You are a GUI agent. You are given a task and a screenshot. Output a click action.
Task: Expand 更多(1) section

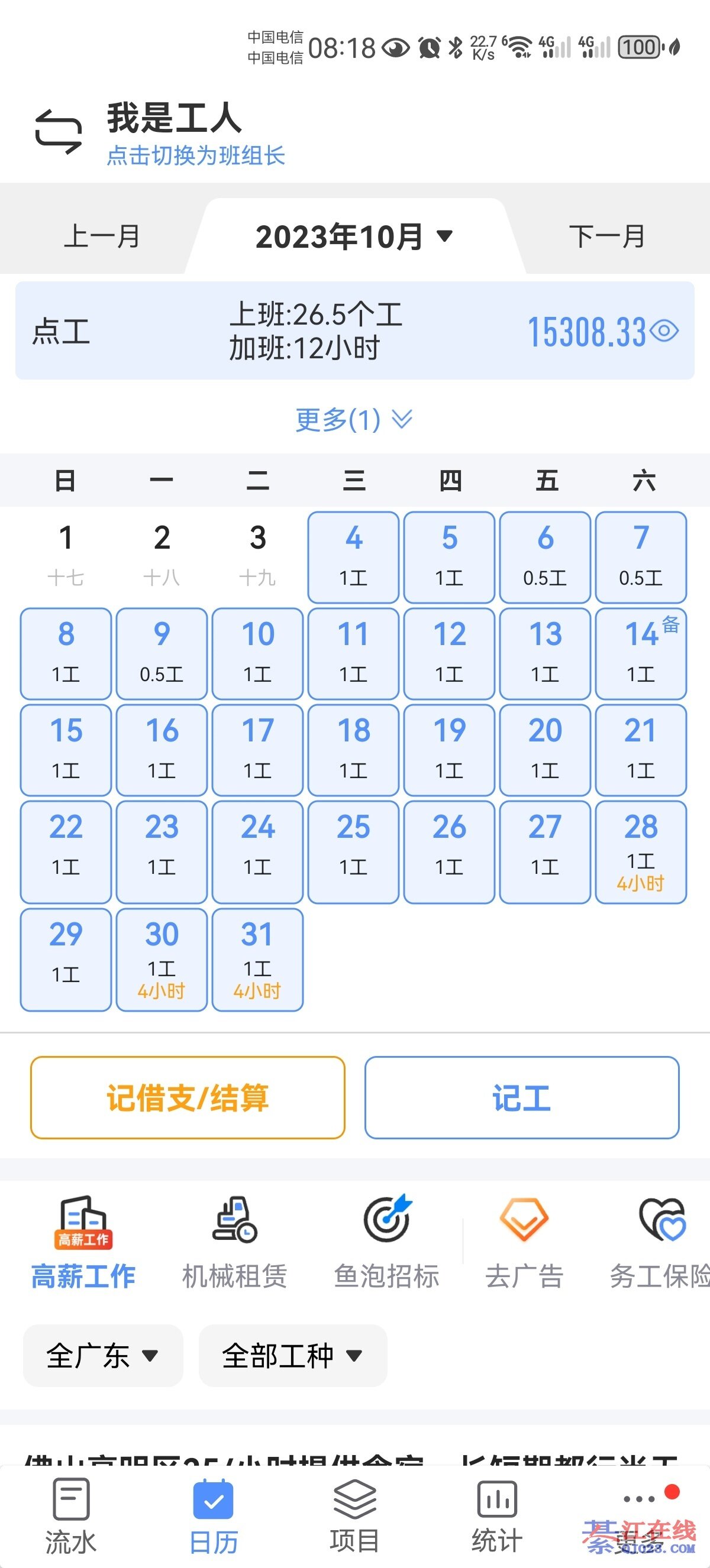(x=354, y=419)
